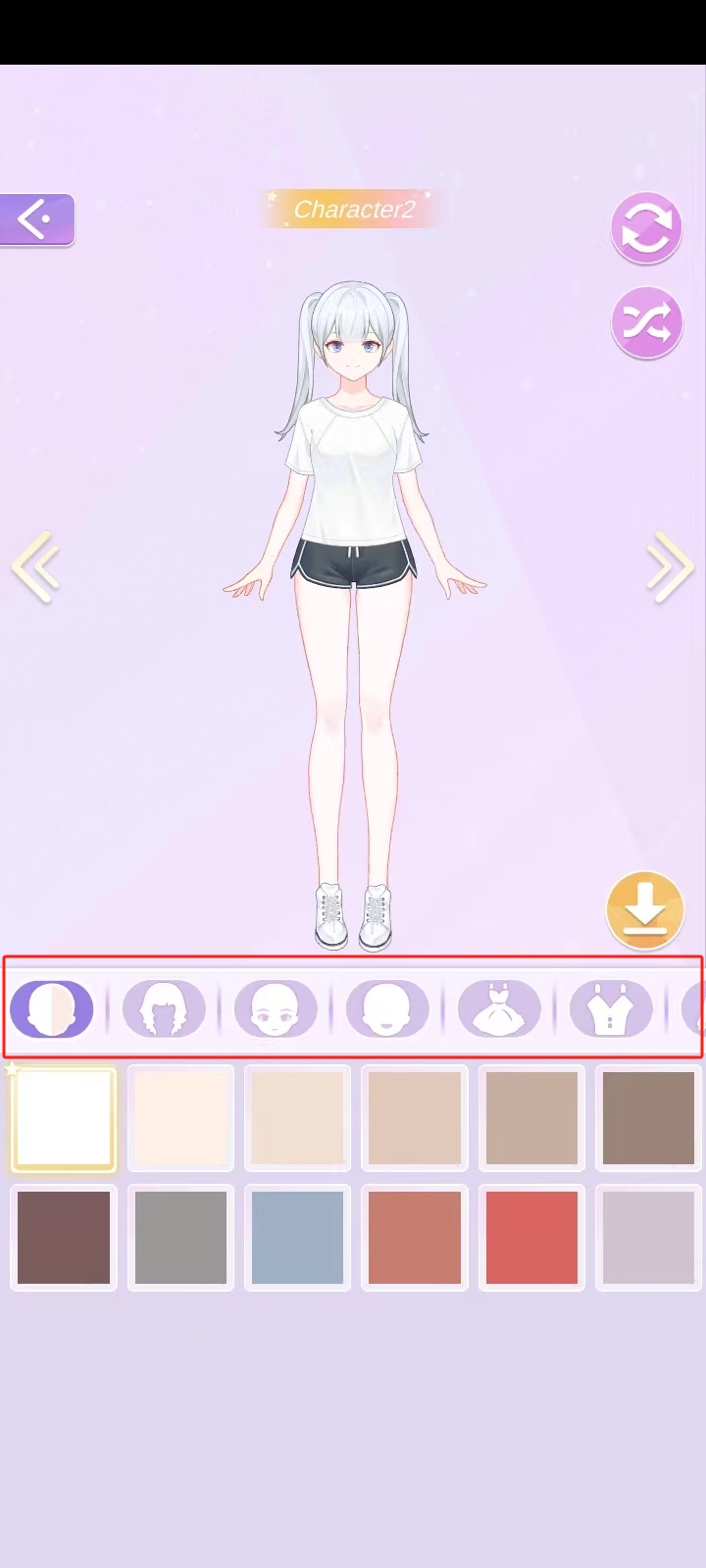Screen dimensions: 706x1568
Task: Pick the terracotta color swatch
Action: [415, 1238]
